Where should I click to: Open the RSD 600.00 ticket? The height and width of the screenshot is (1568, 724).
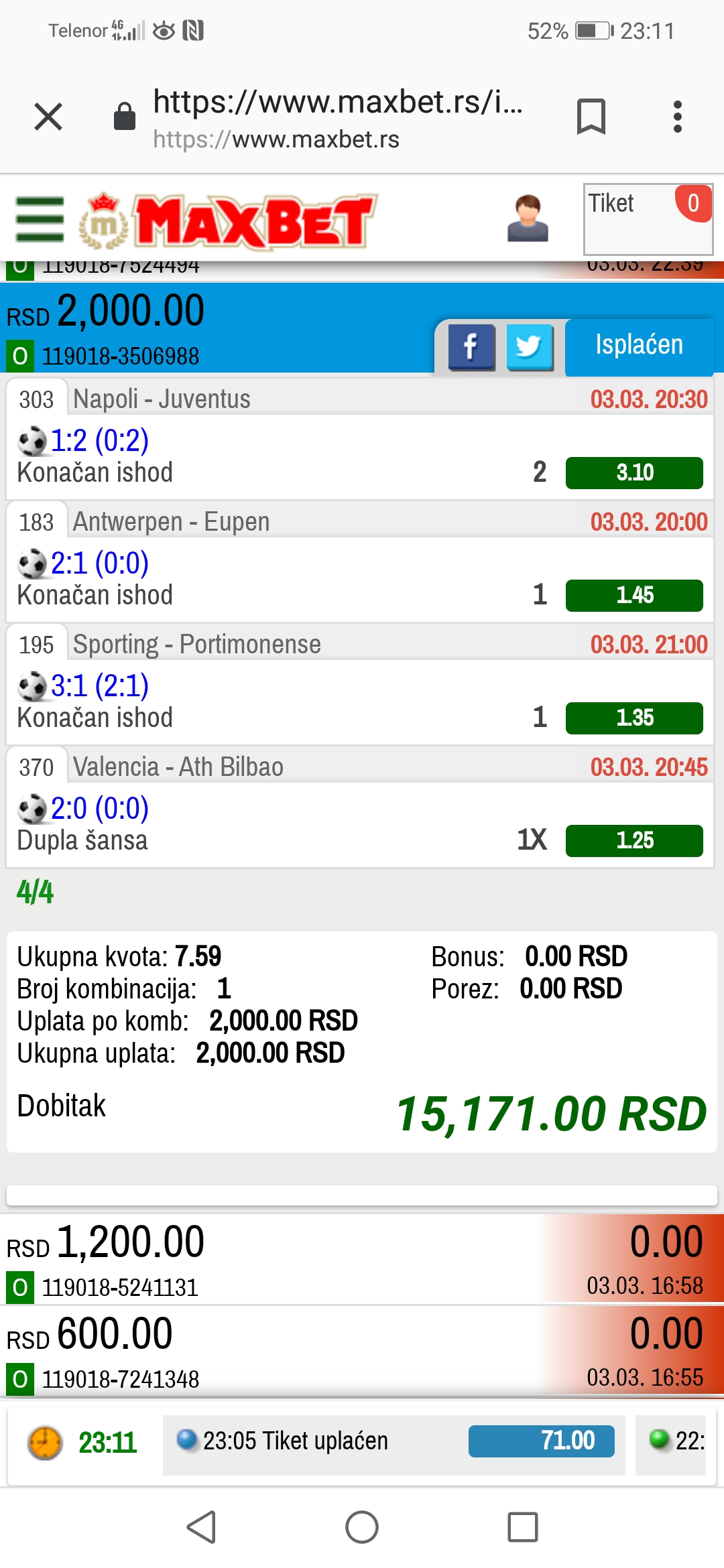pyautogui.click(x=268, y=1350)
